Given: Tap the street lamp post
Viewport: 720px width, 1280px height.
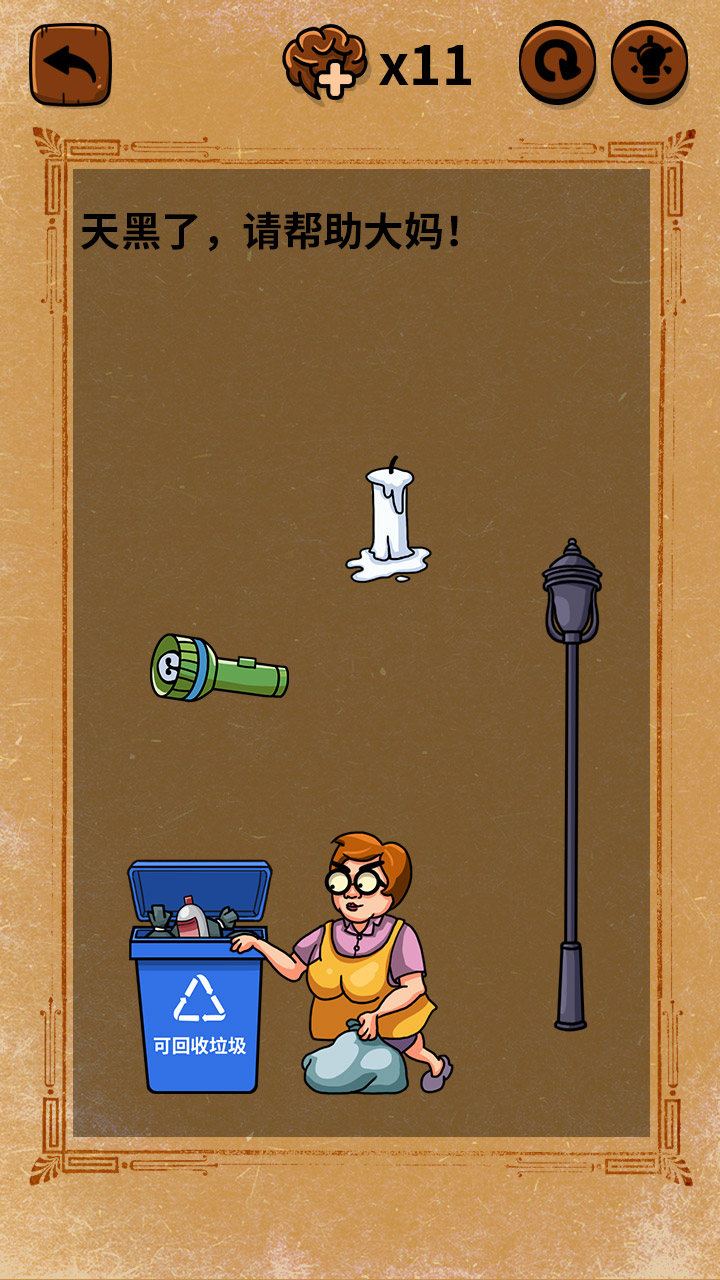Looking at the screenshot, I should coord(571,780).
